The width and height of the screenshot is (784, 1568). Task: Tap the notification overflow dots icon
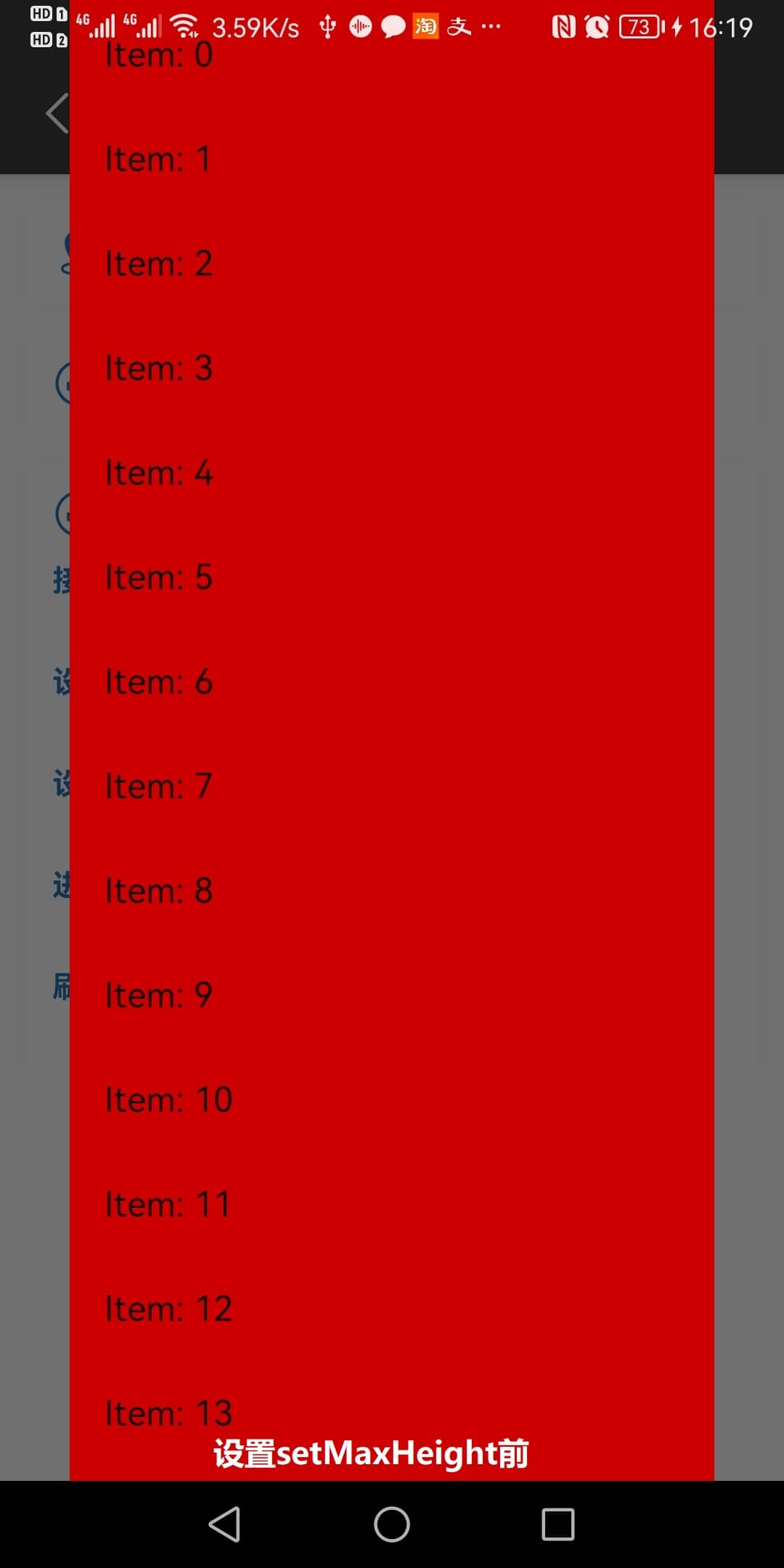491,27
